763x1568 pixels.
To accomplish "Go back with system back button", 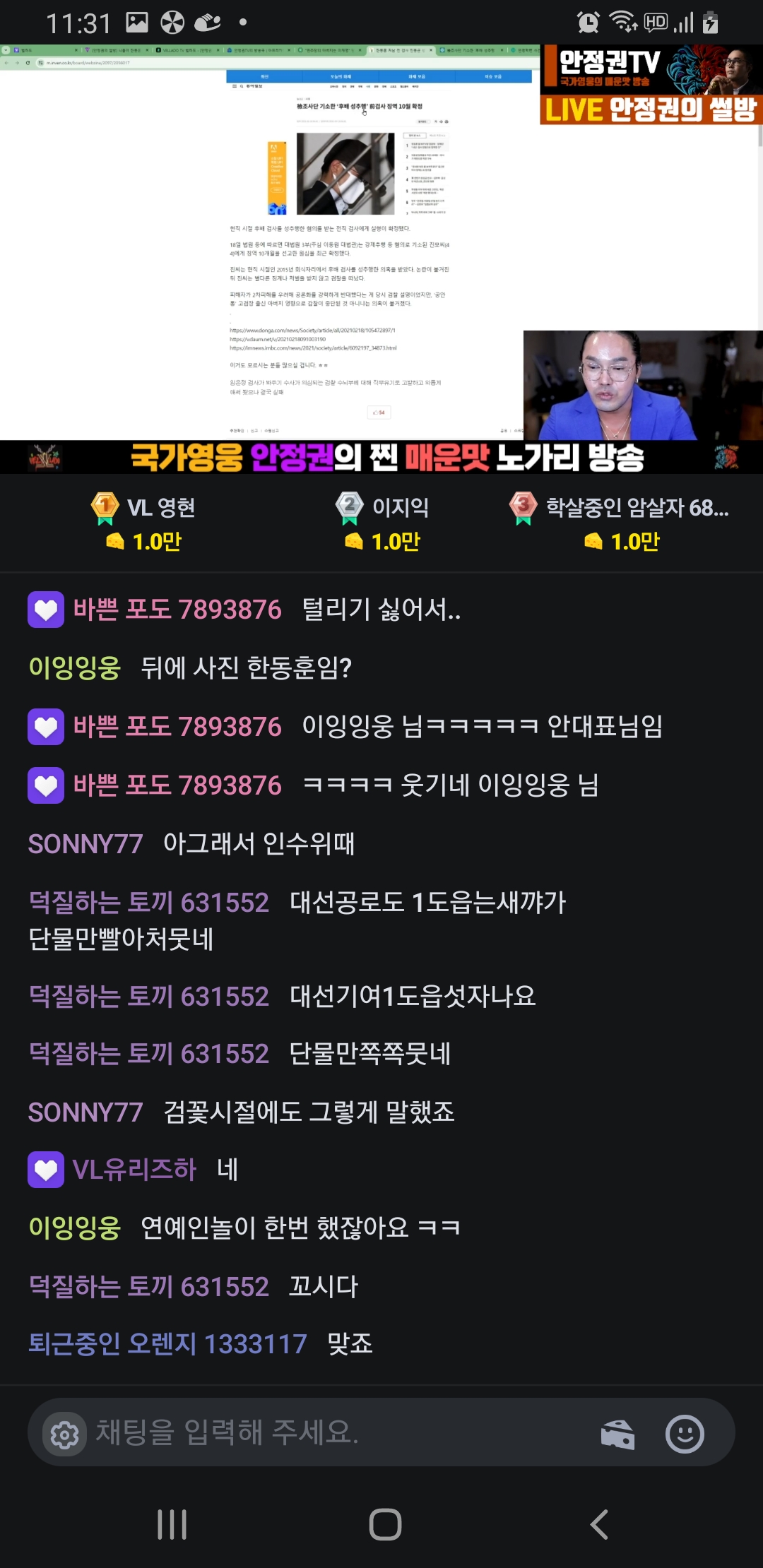I will (599, 1524).
